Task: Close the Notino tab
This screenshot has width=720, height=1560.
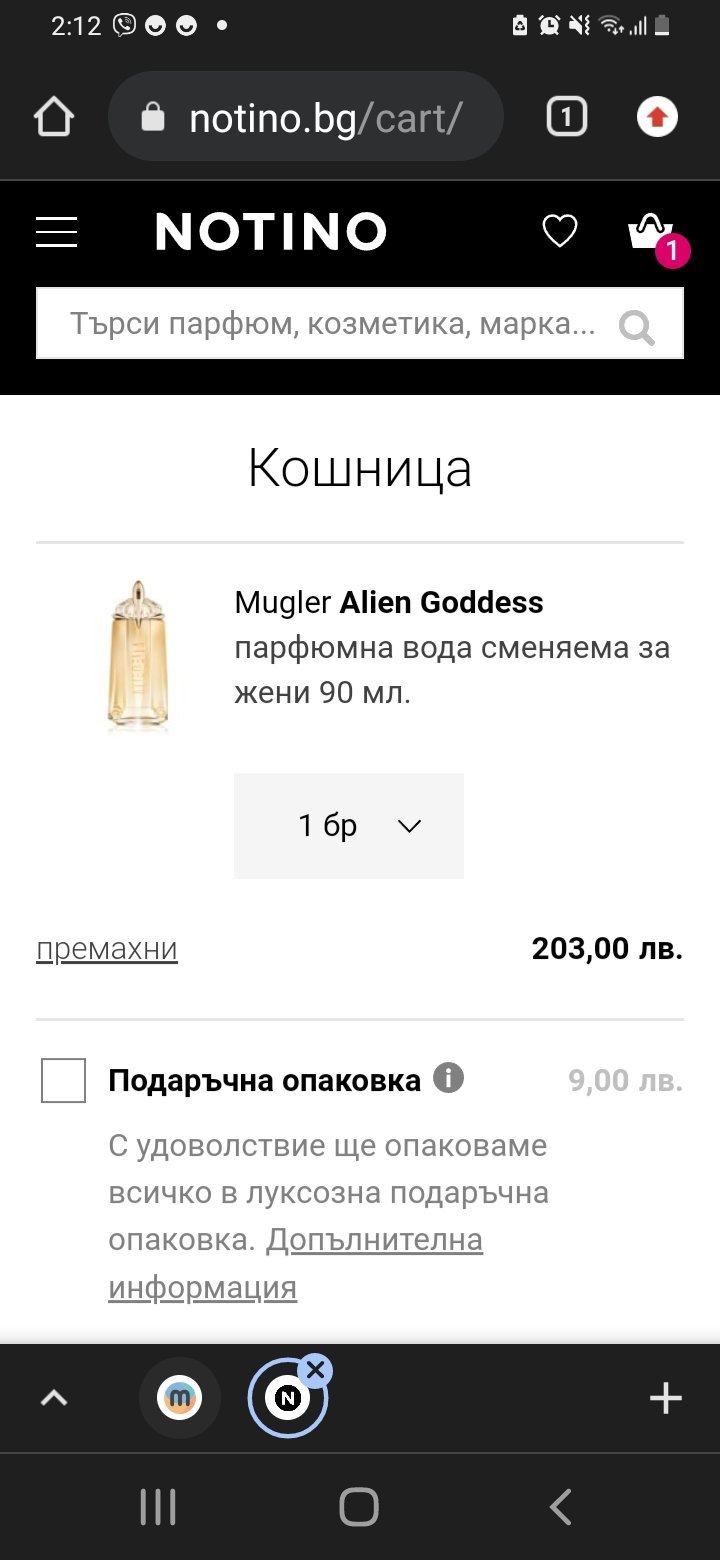Action: coord(316,1370)
